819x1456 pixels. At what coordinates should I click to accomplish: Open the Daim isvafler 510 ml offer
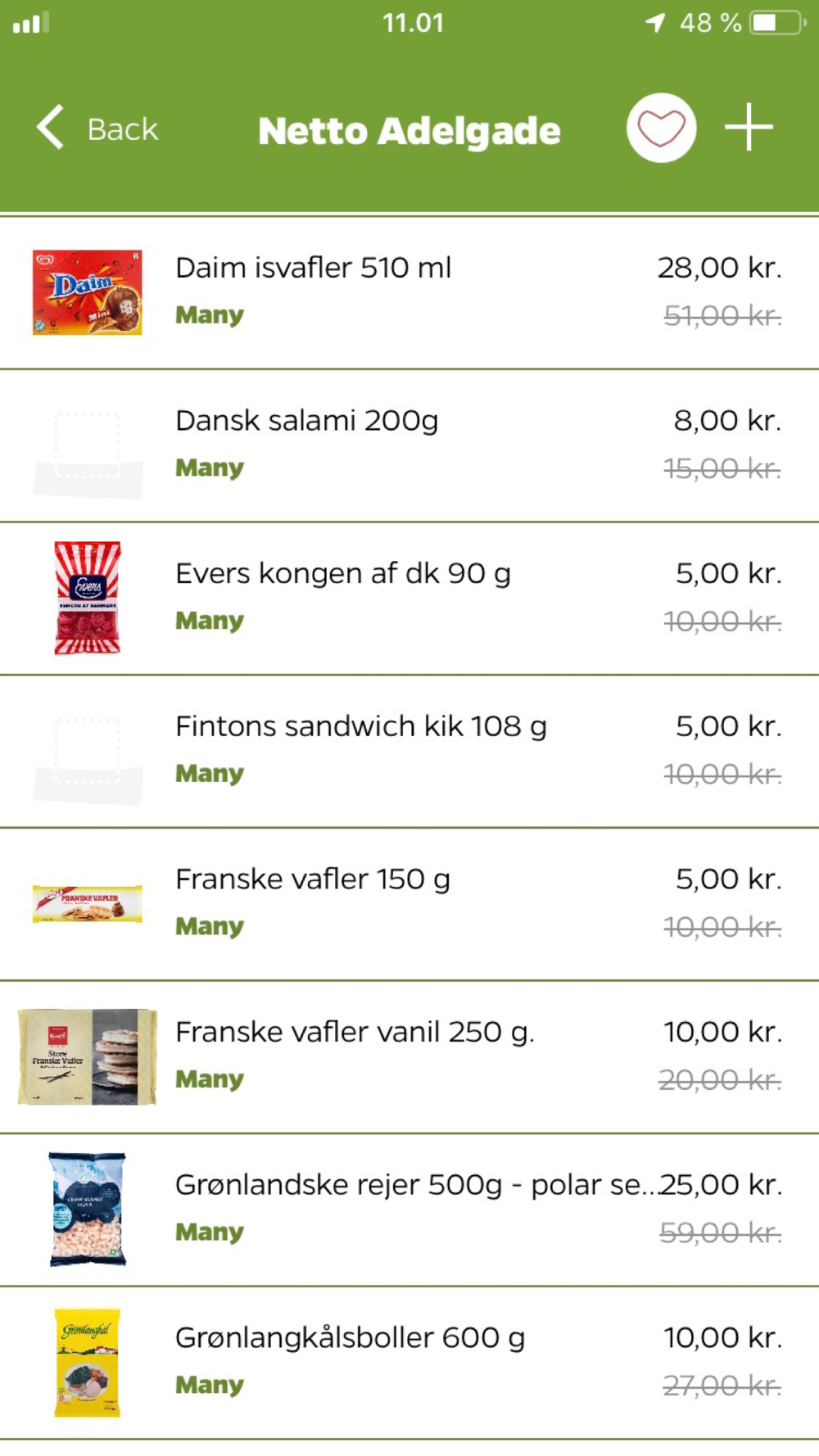409,292
